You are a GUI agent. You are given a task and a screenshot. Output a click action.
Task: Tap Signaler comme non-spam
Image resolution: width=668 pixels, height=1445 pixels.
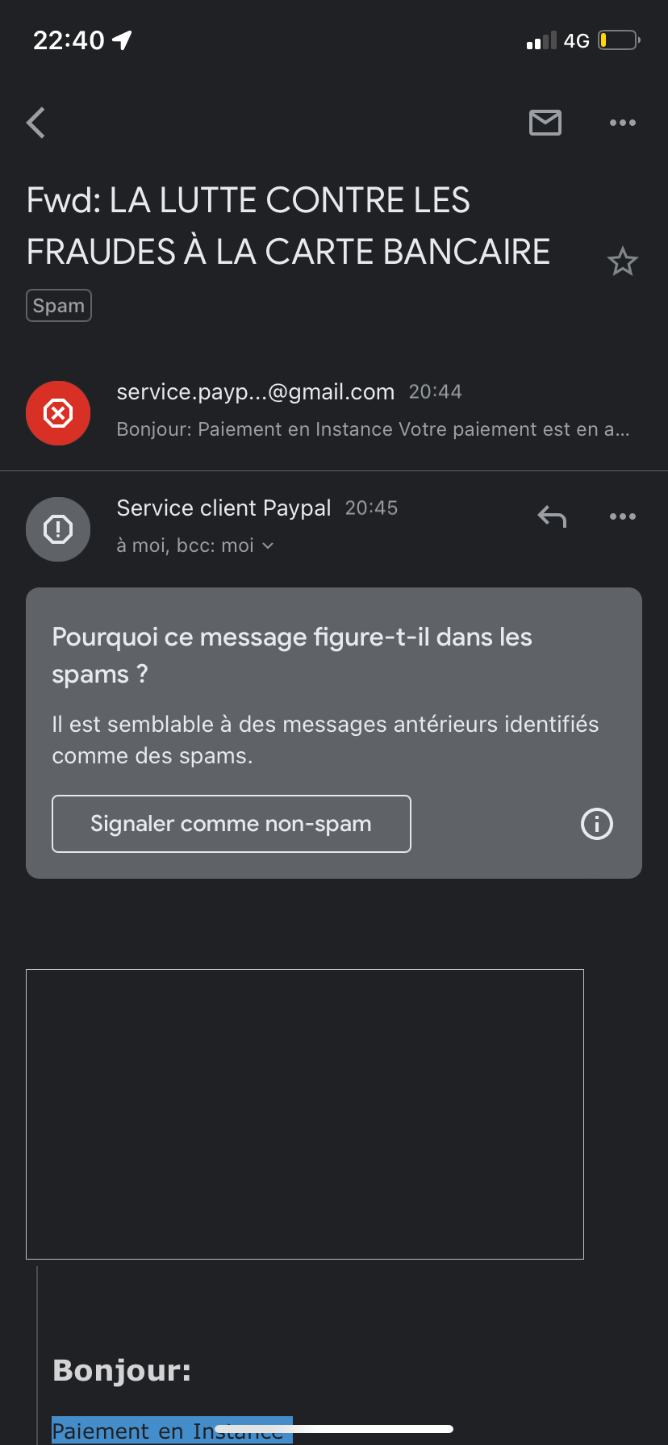231,824
